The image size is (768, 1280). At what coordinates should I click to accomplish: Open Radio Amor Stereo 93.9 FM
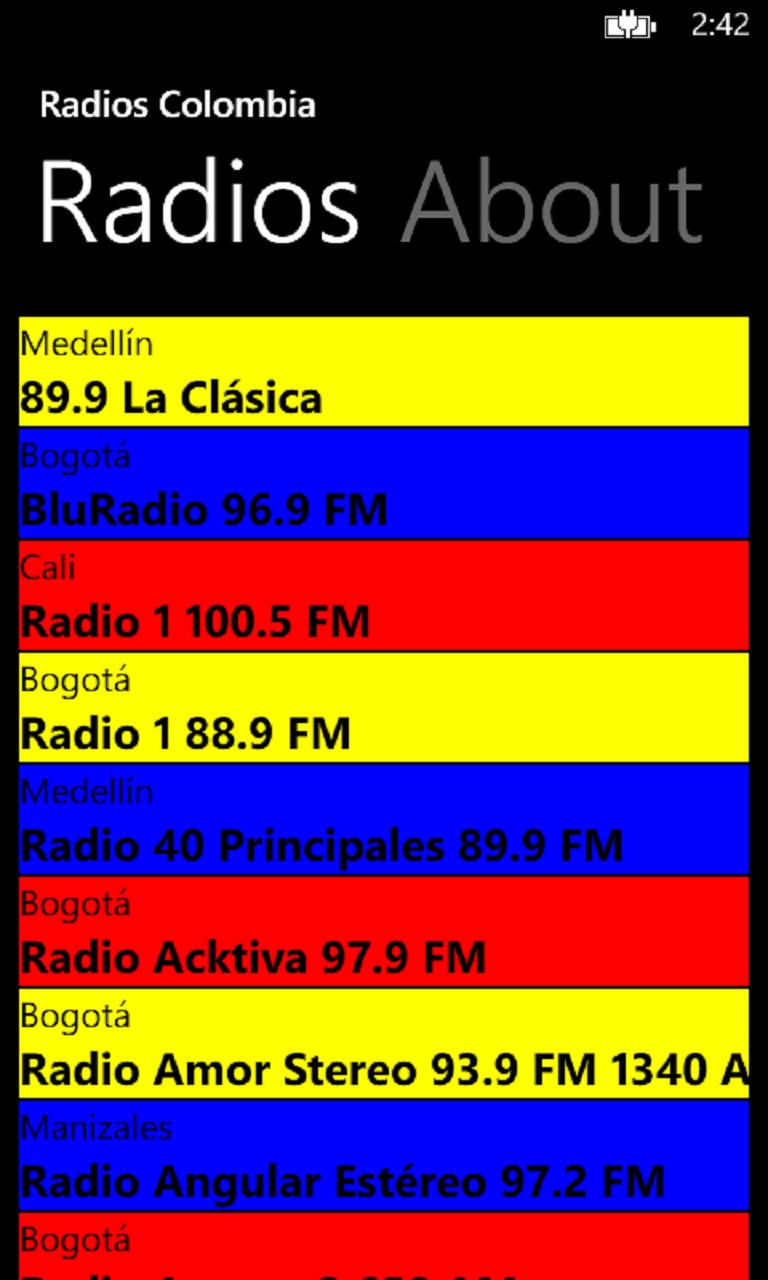pyautogui.click(x=384, y=1043)
